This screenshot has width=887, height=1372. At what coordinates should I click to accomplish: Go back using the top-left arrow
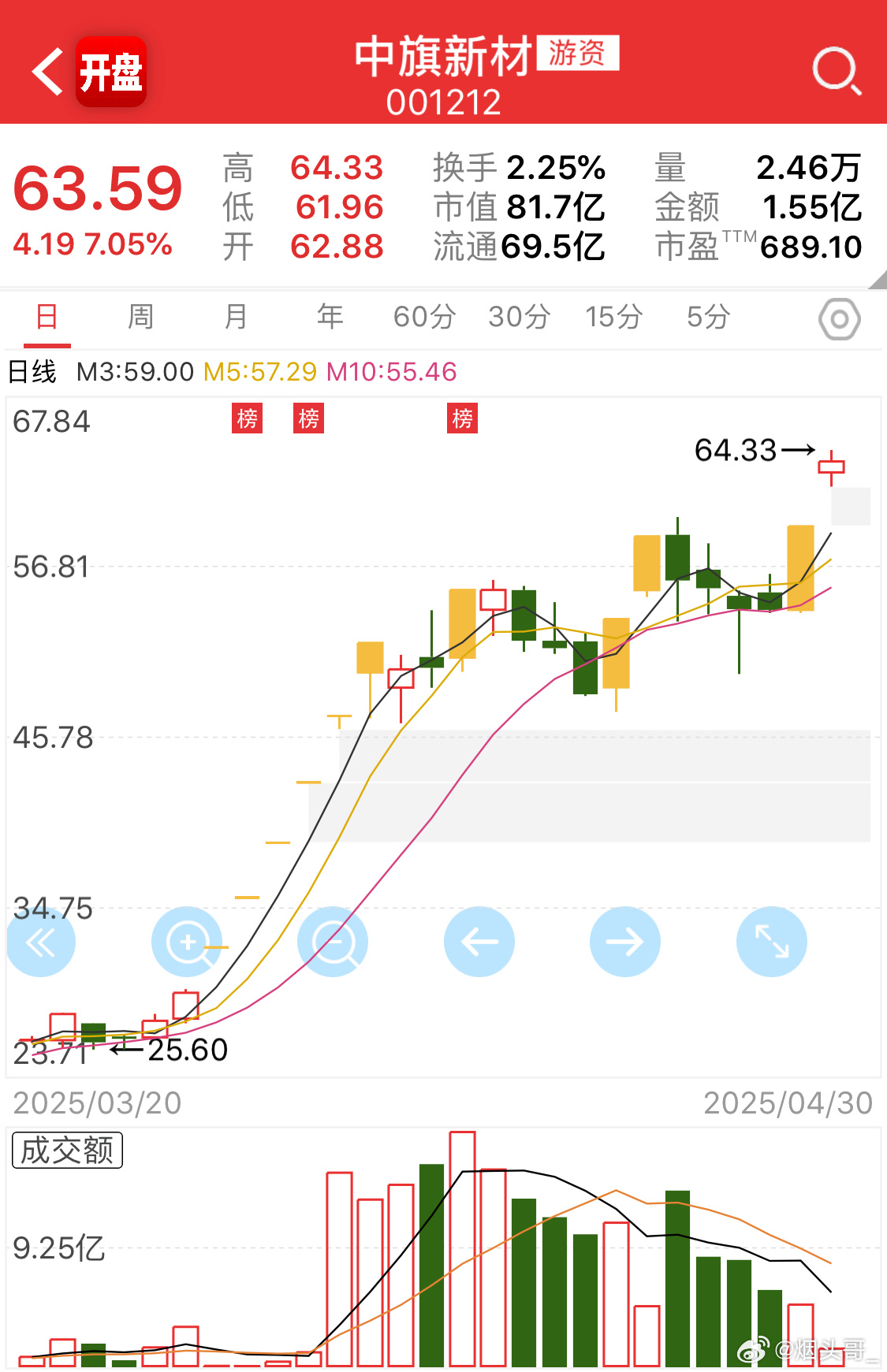coord(47,72)
